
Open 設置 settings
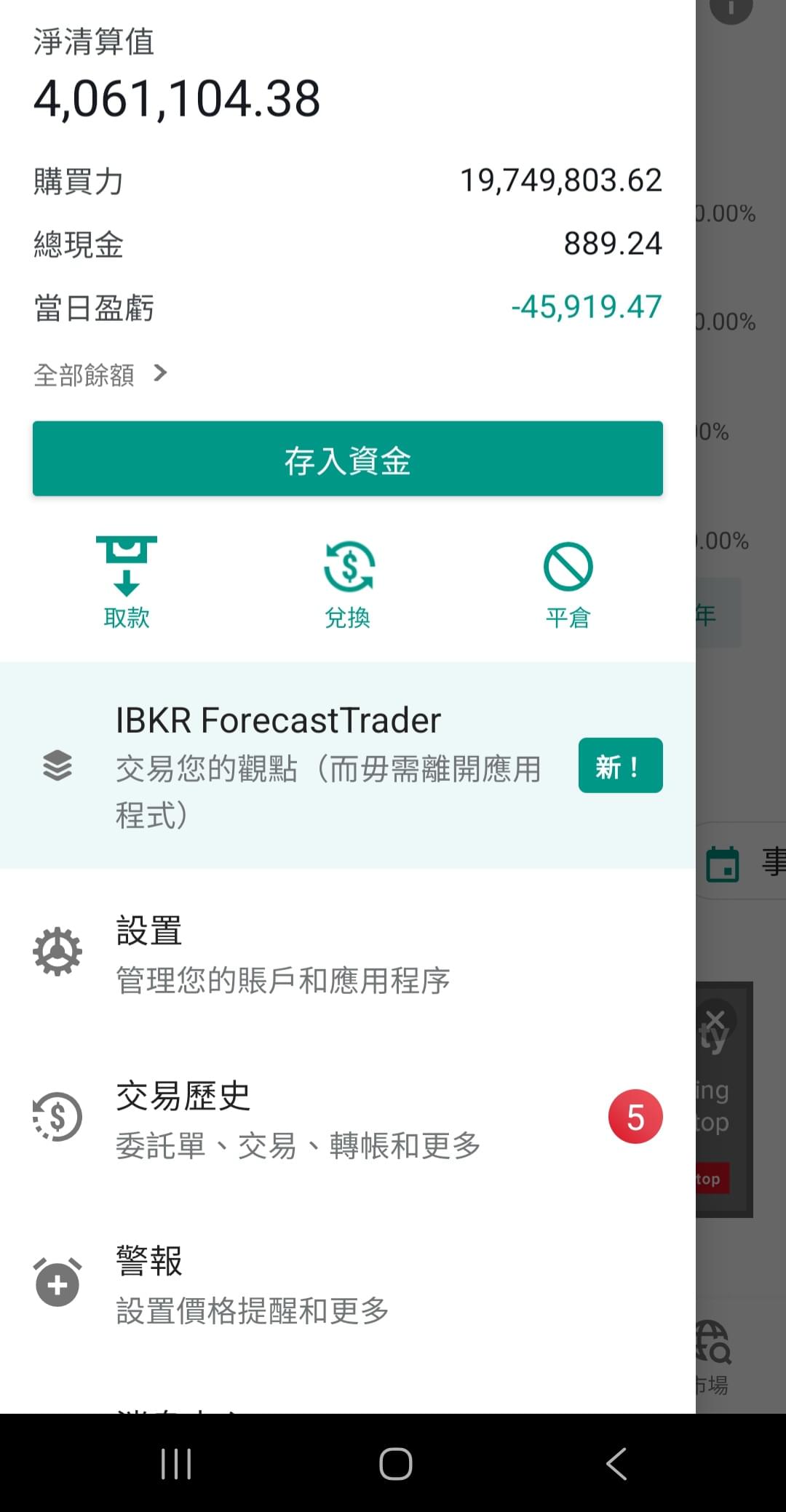[348, 953]
